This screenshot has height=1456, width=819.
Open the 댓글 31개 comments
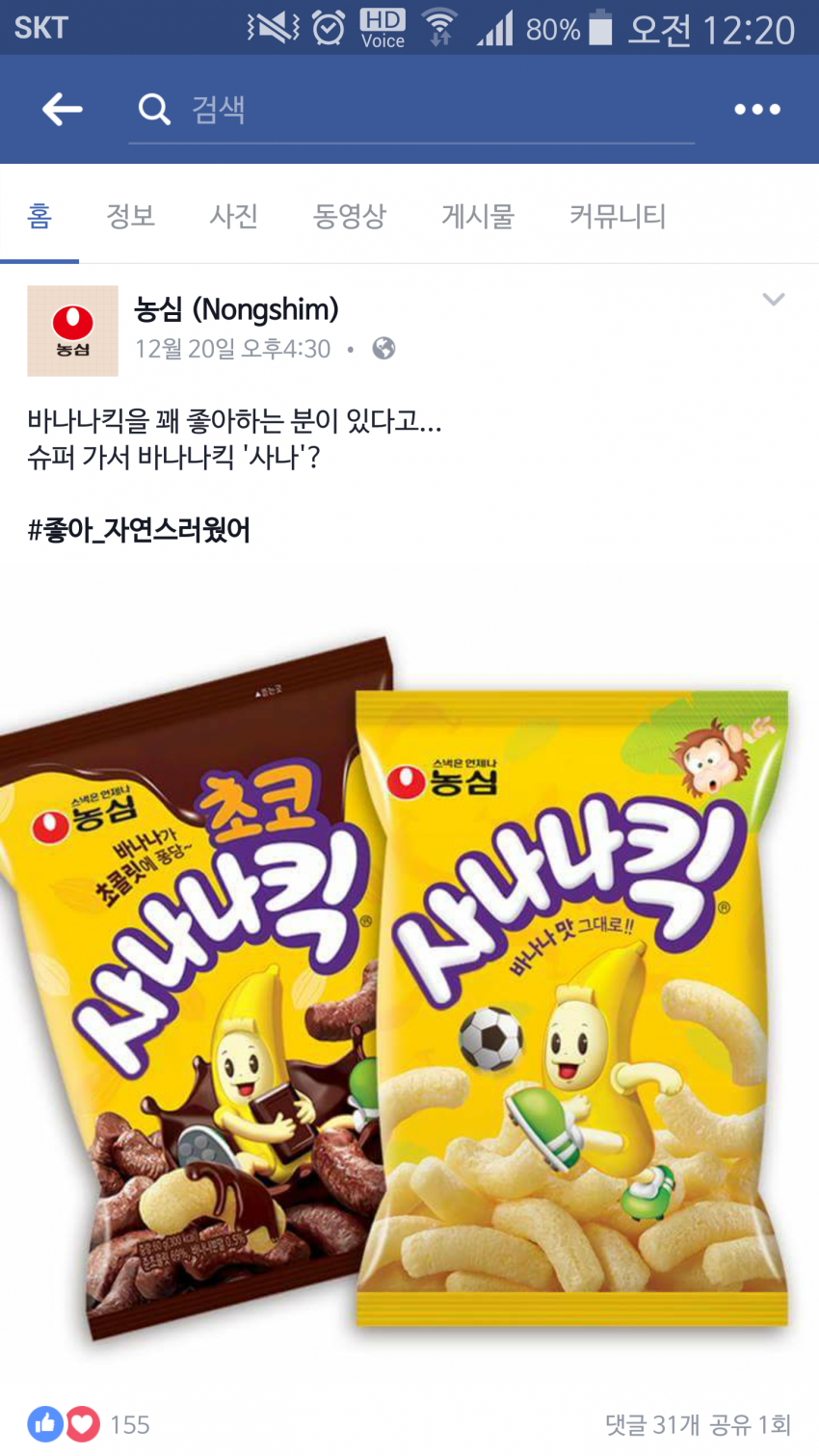(652, 1424)
